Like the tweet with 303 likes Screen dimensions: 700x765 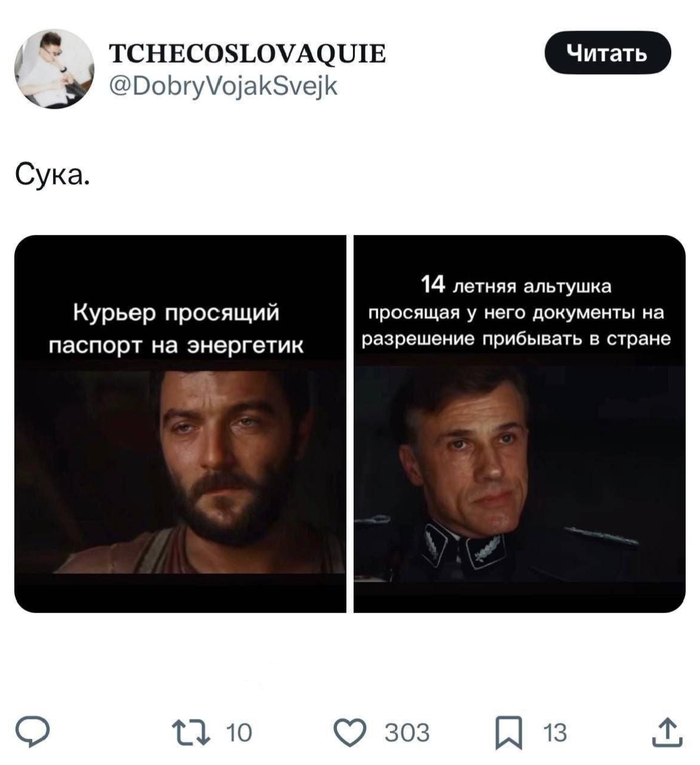(350, 733)
